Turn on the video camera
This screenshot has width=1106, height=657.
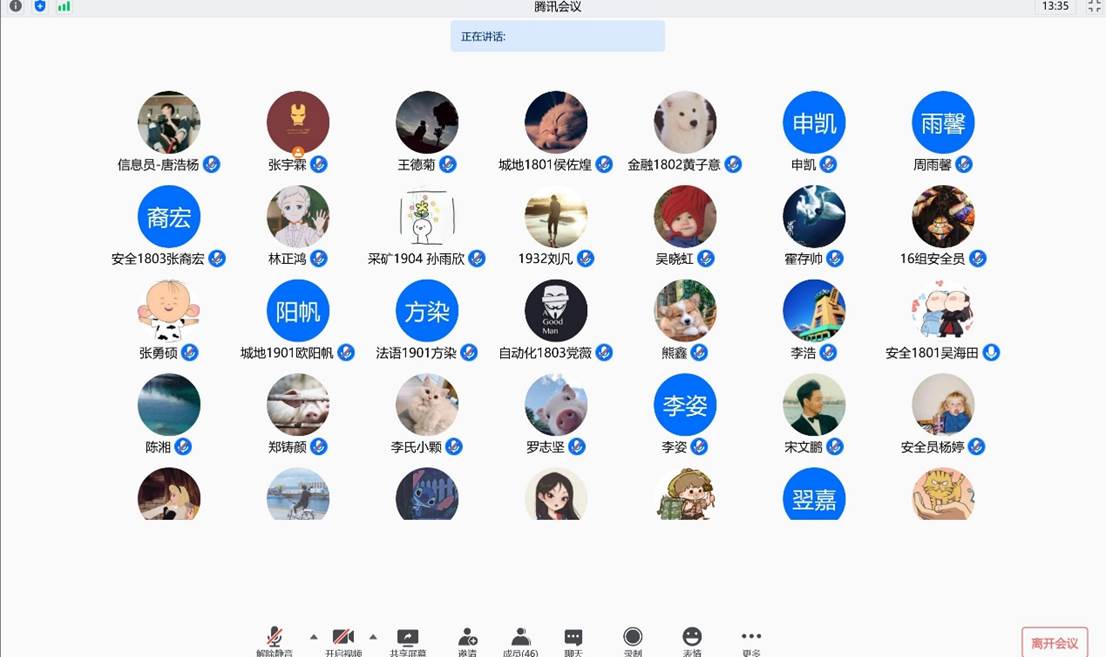pos(343,639)
